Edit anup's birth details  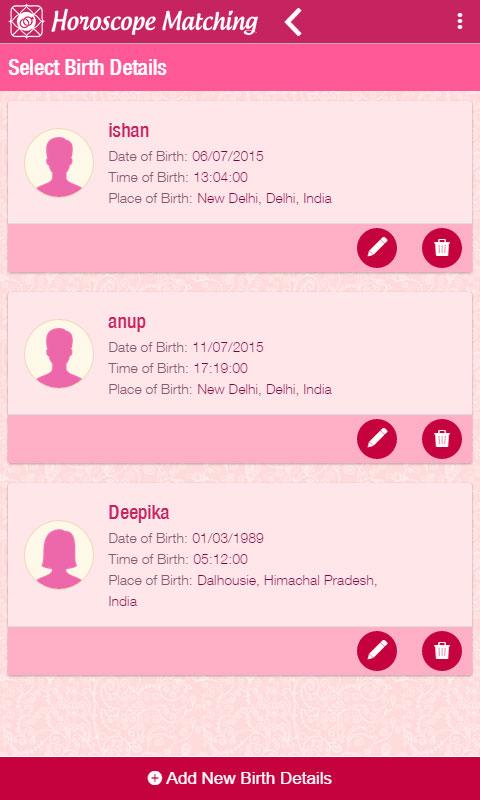[x=377, y=439]
